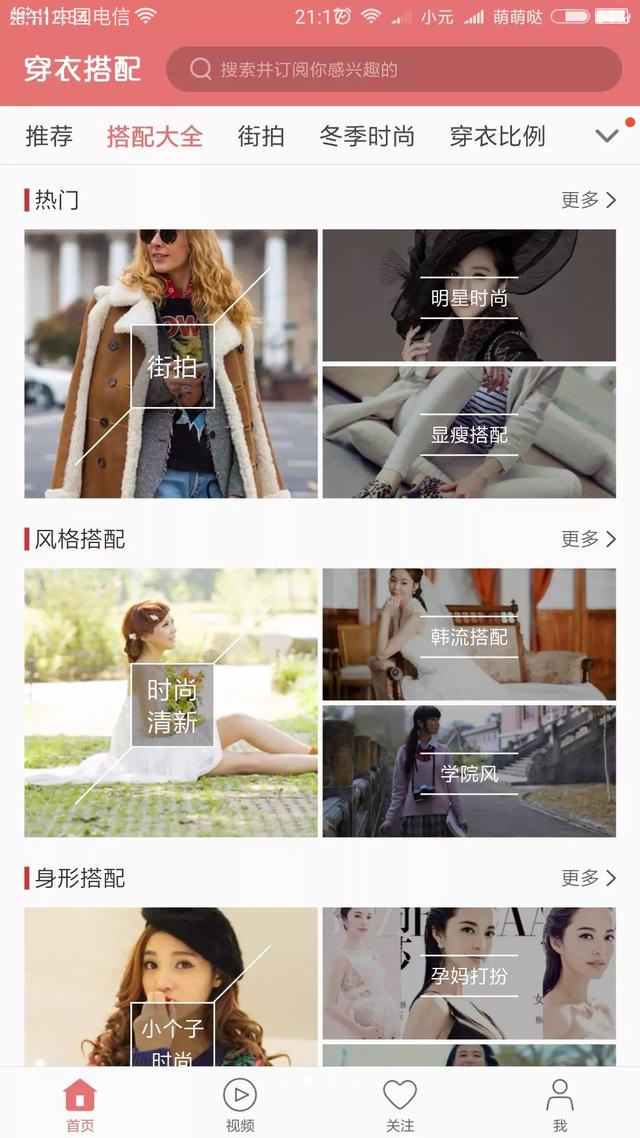The height and width of the screenshot is (1138, 640).
Task: Open the 小个子时尚 tile
Action: click(x=171, y=987)
